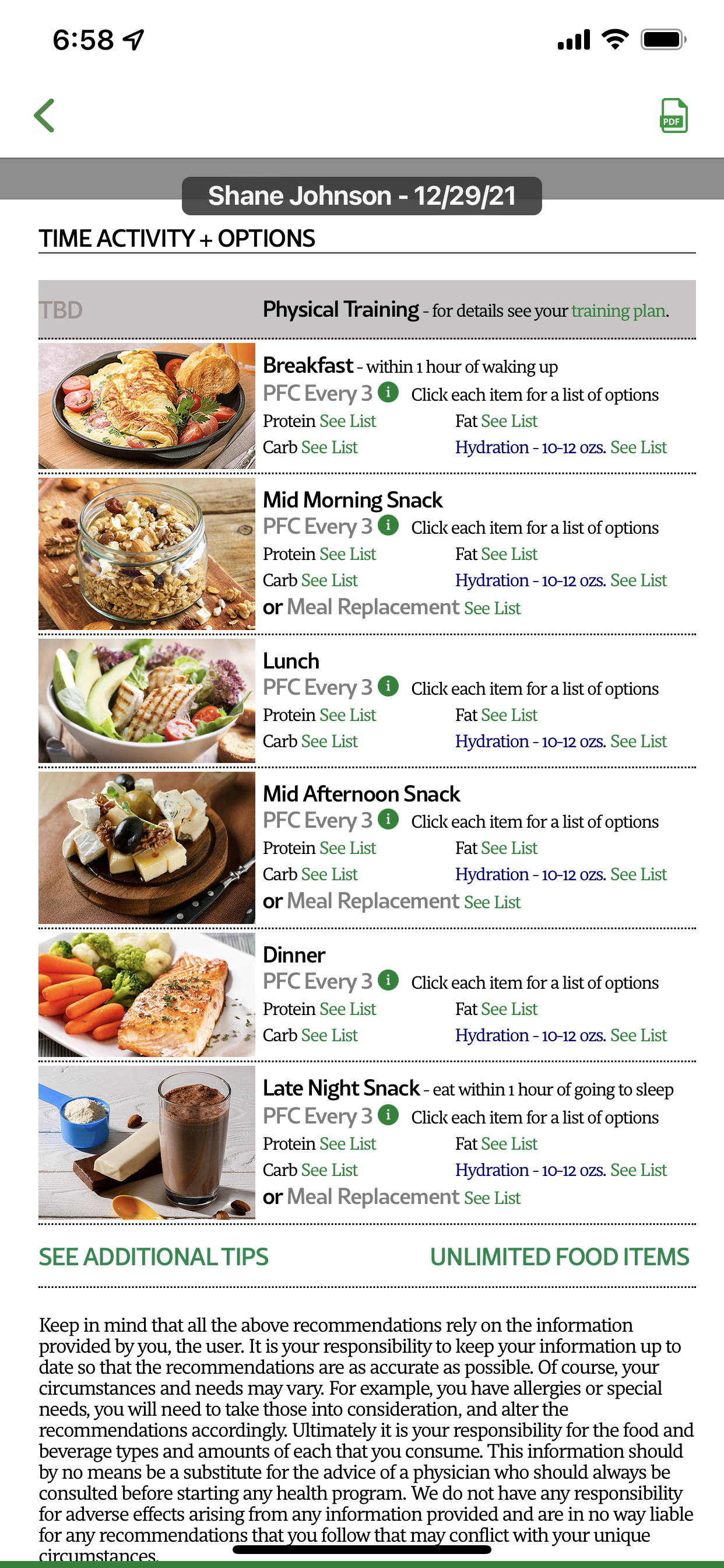This screenshot has width=724, height=1568.
Task: Open Breakfast Hydration See List
Action: coord(638,447)
